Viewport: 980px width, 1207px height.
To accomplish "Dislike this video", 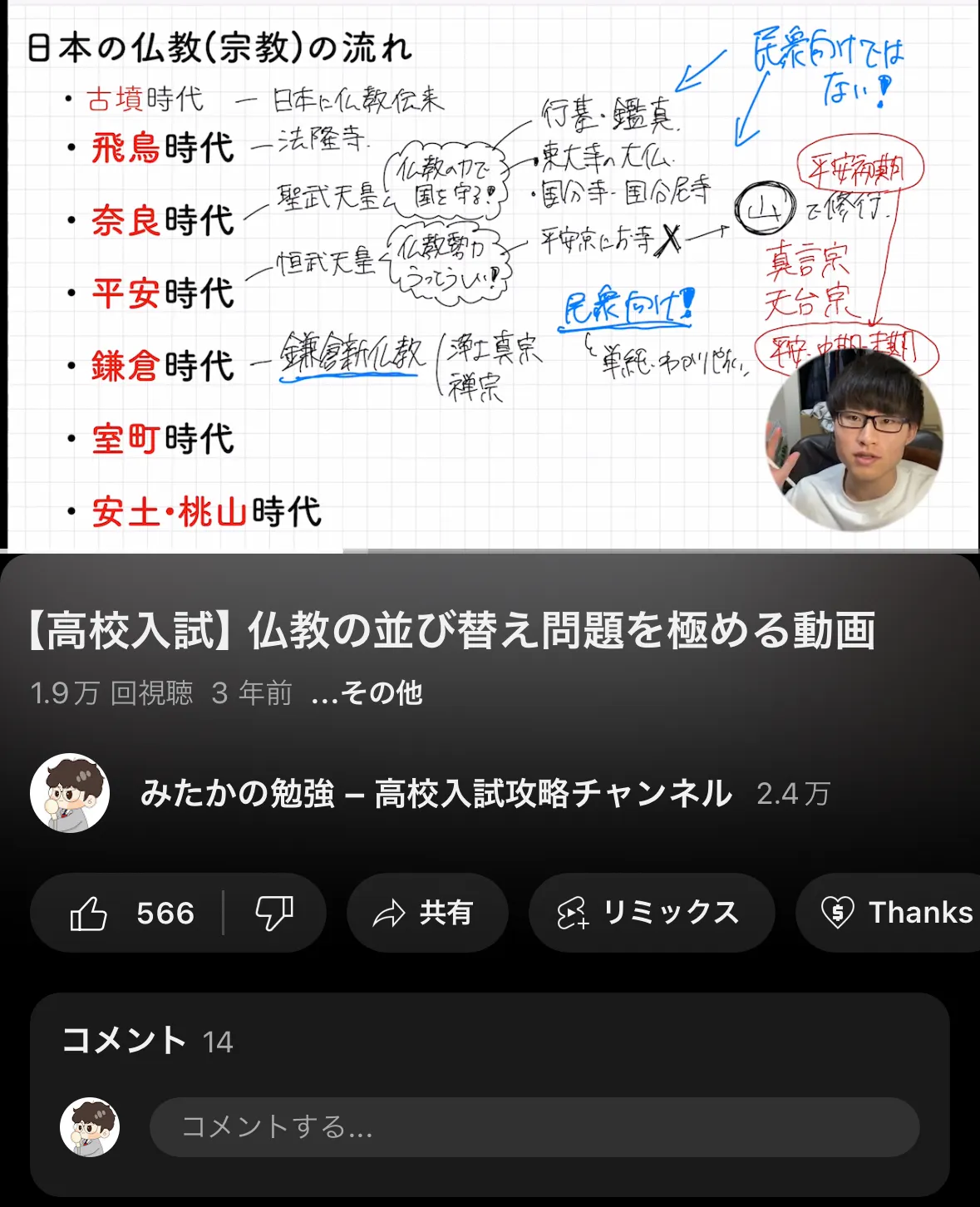I will [273, 913].
